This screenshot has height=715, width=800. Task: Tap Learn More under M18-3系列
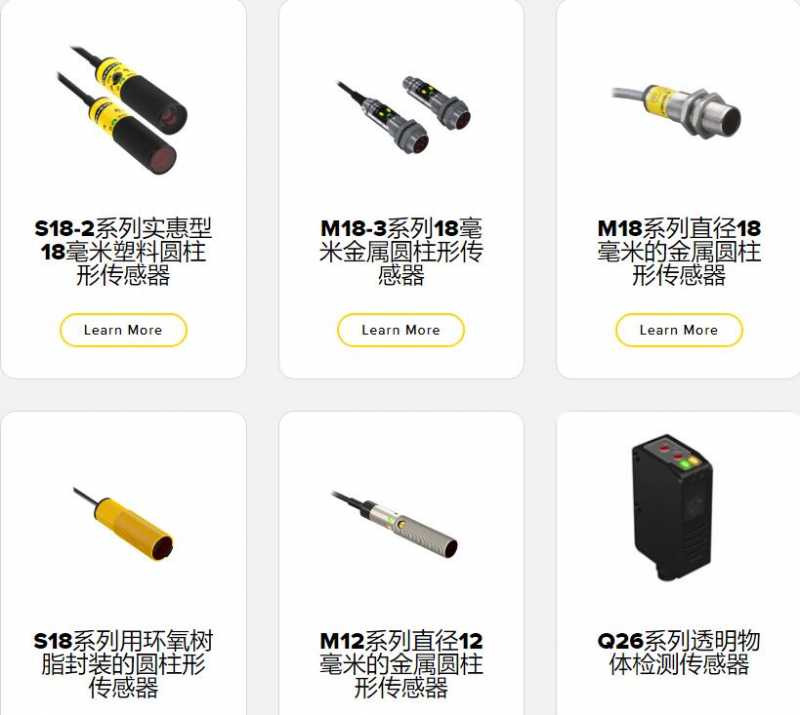(400, 330)
